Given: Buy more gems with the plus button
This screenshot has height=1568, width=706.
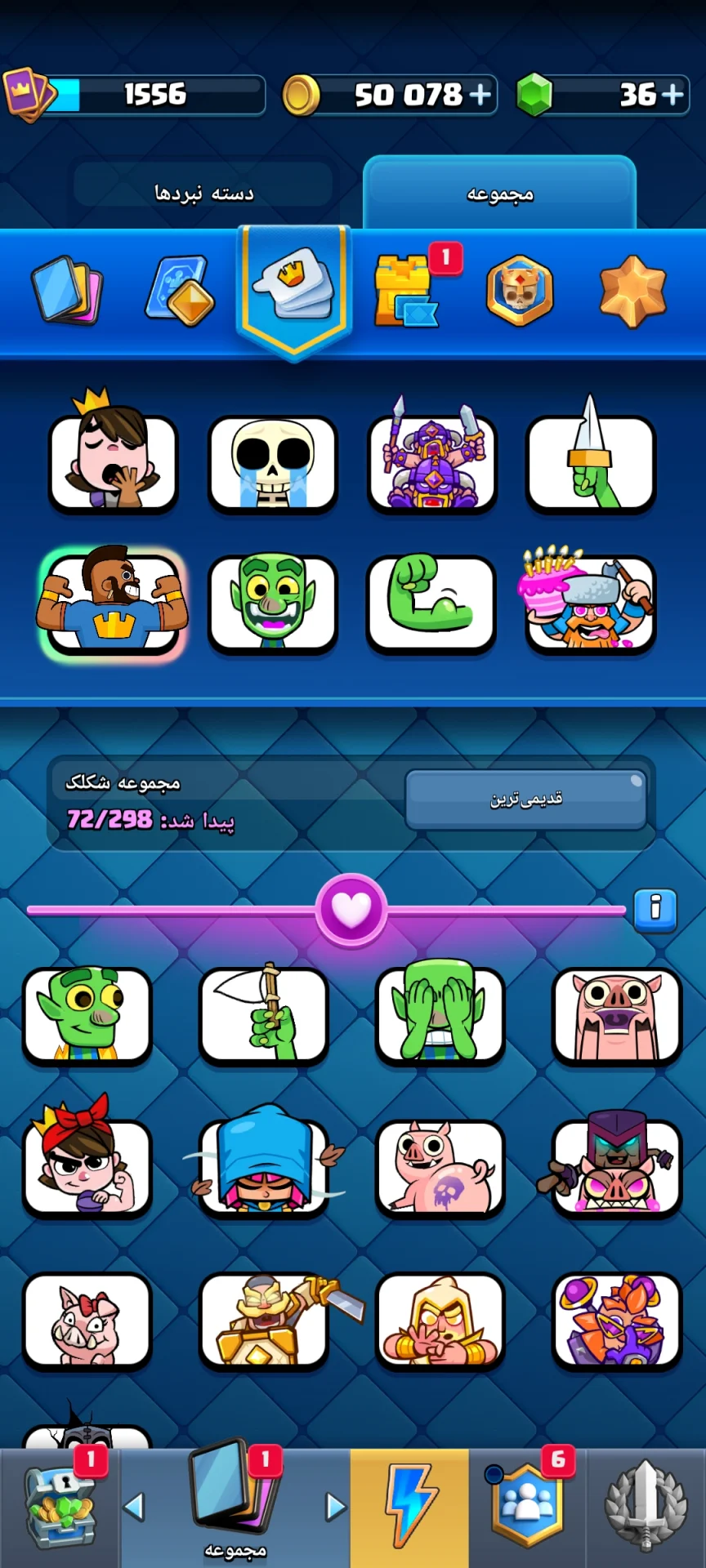Looking at the screenshot, I should [x=672, y=95].
